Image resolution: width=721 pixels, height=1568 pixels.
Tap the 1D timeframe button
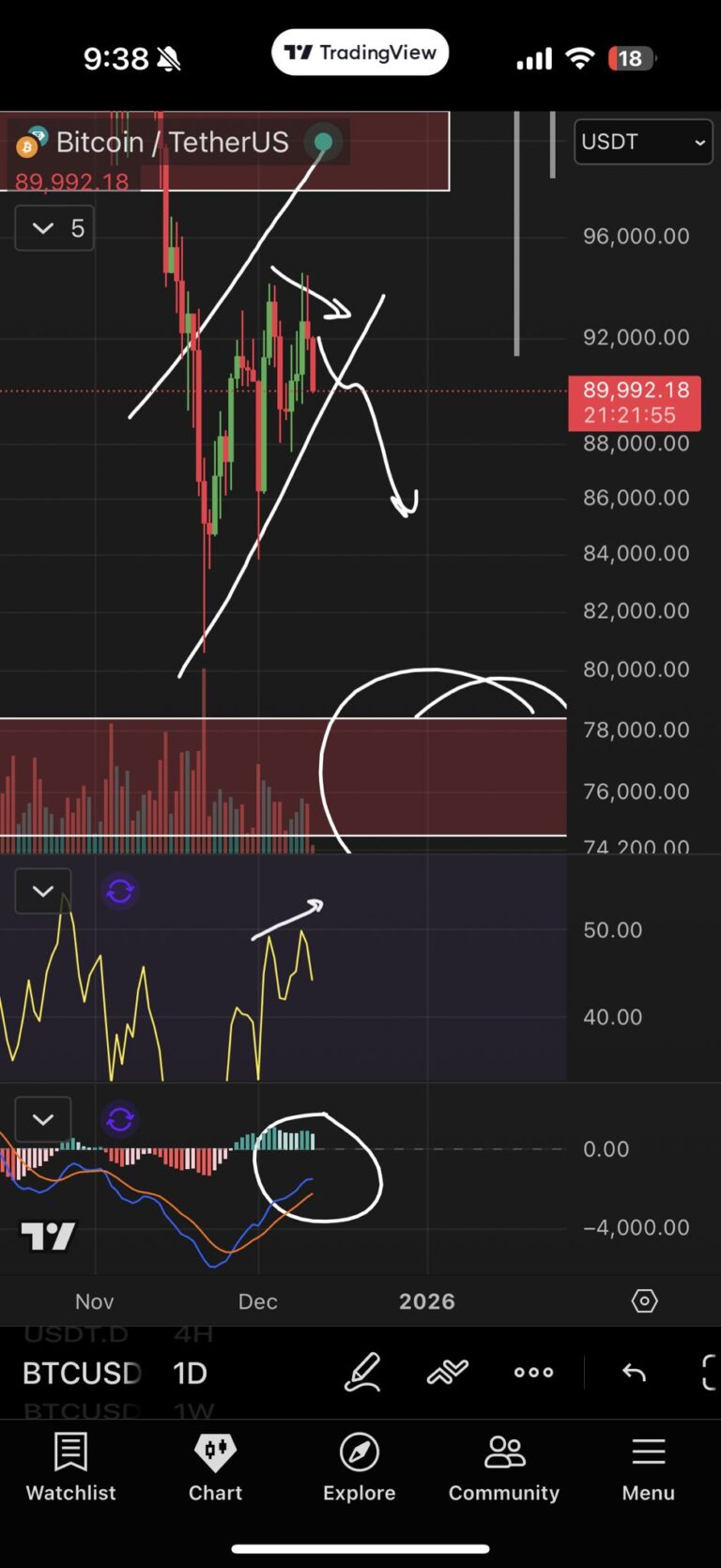pyautogui.click(x=189, y=1372)
